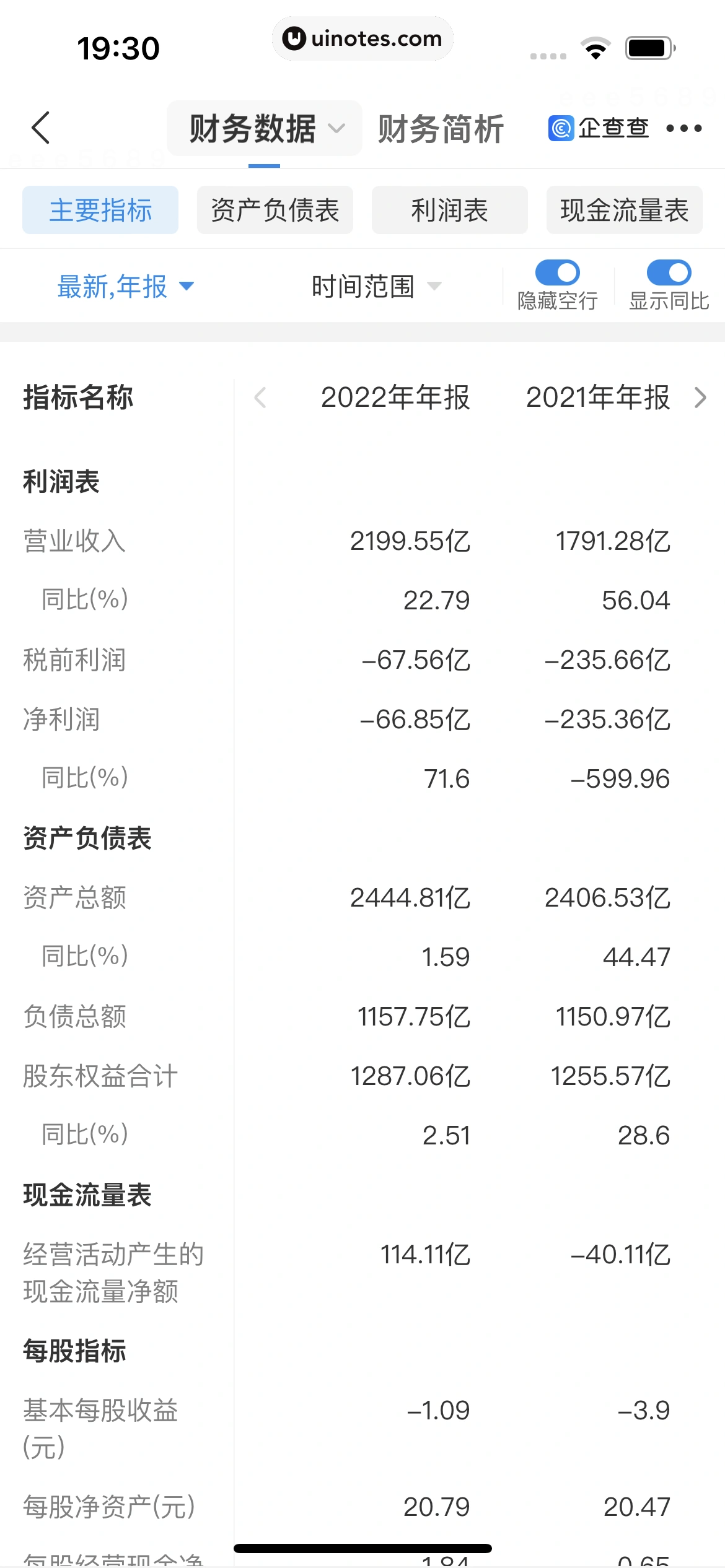
Task: Open the 时间范围 time range dropdown
Action: pos(376,287)
